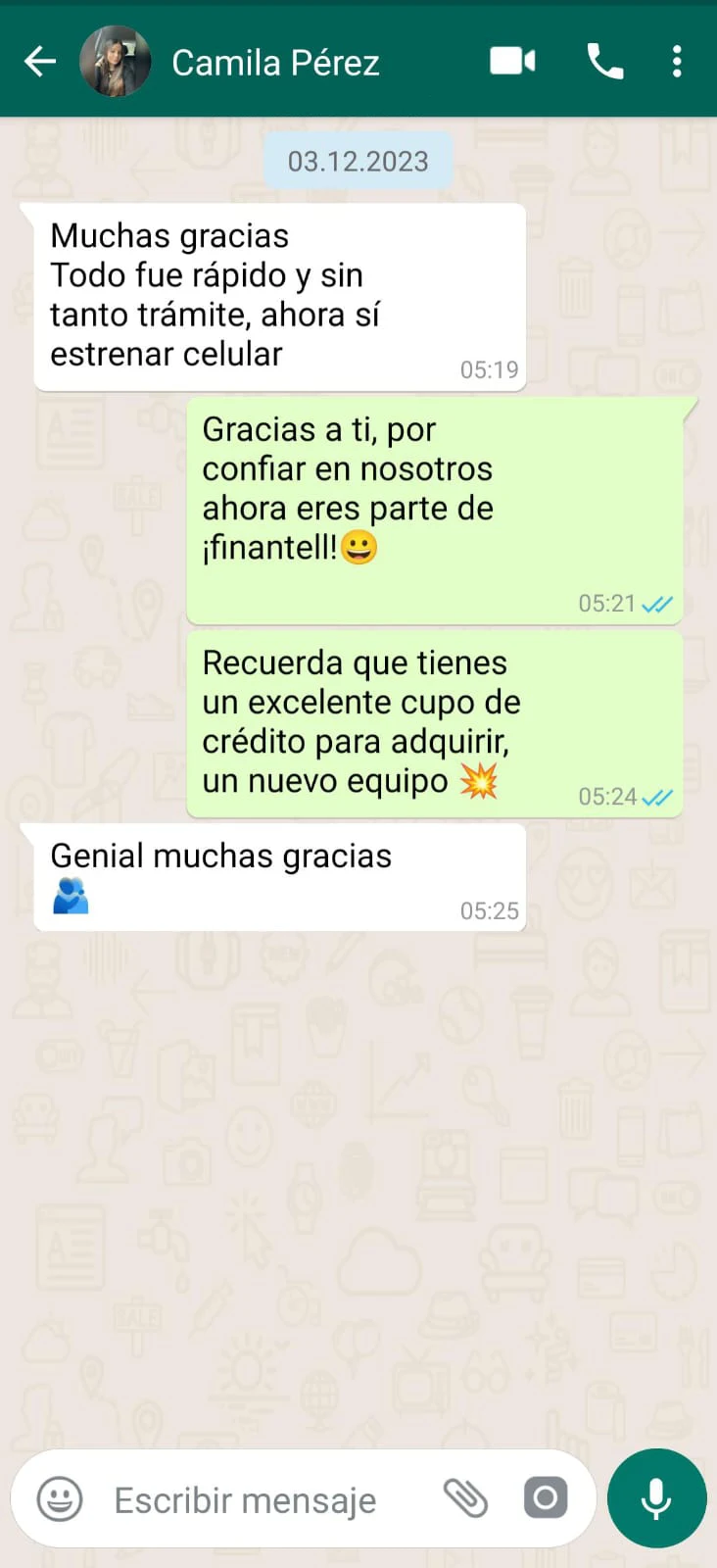The height and width of the screenshot is (1568, 717).
Task: Go back to the chat list
Action: (40, 62)
